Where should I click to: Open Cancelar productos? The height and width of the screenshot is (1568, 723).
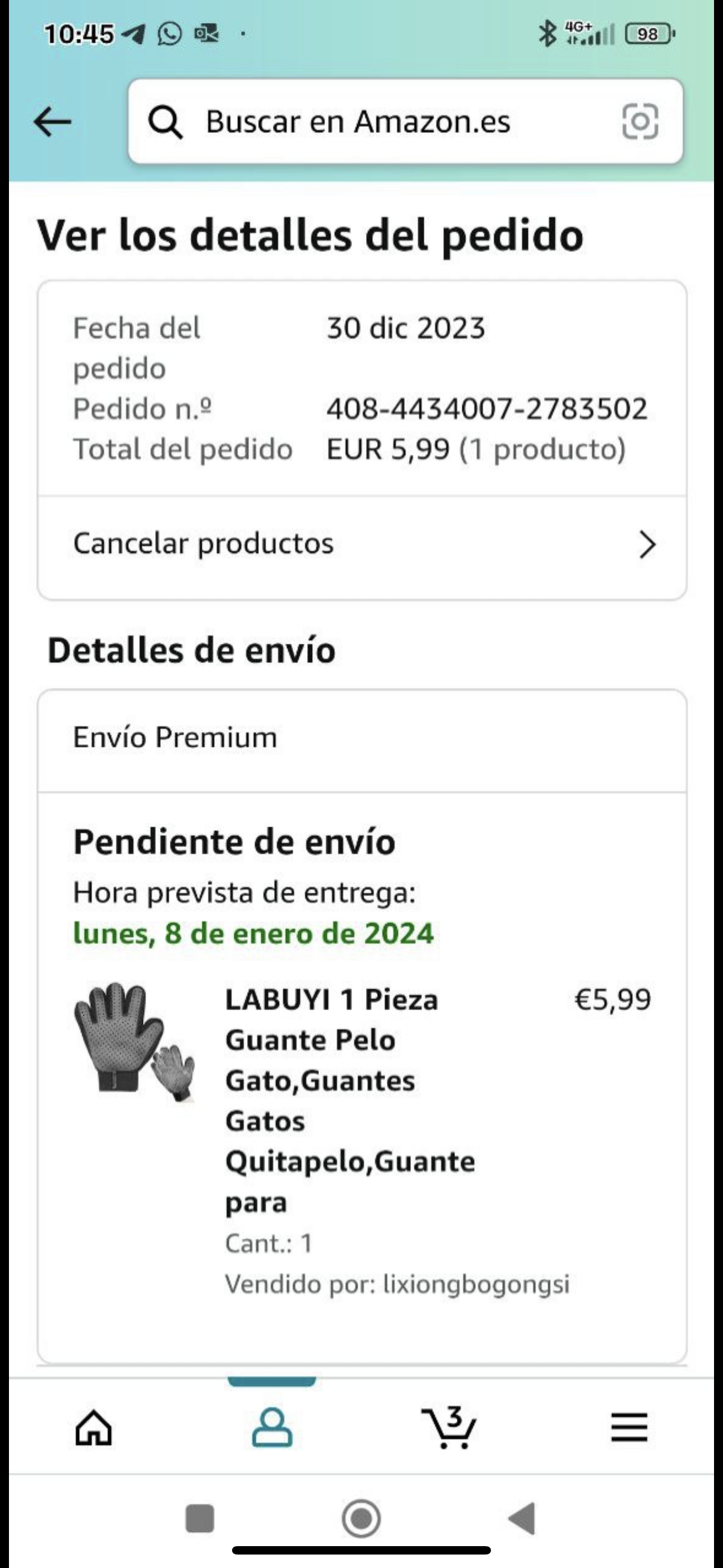pos(362,543)
